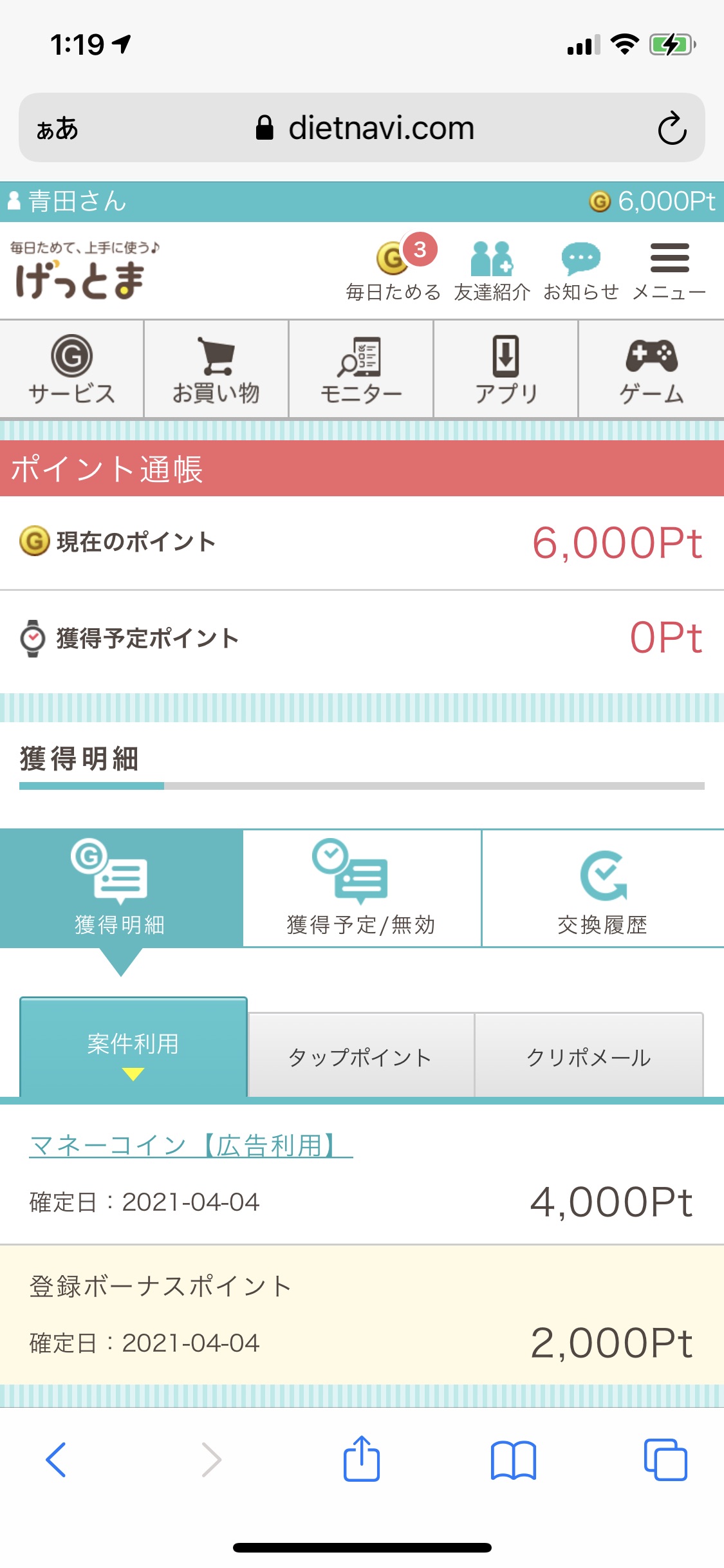Open the メニュー hamburger menu
The image size is (724, 1568).
(669, 271)
